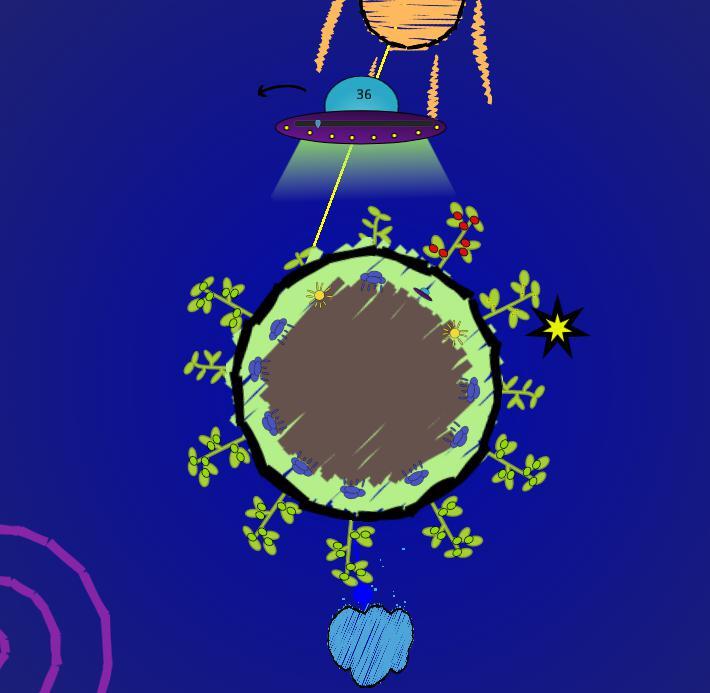Pick the plant with red berries

[454, 234]
